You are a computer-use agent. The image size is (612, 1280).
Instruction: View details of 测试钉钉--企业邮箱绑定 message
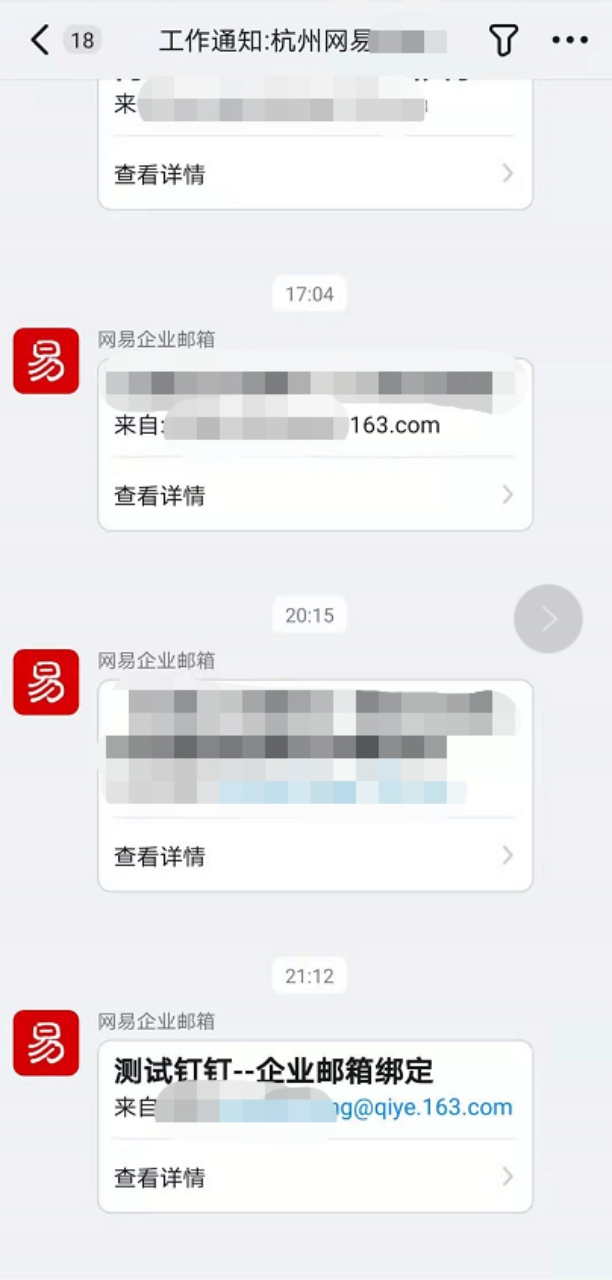coord(314,1177)
